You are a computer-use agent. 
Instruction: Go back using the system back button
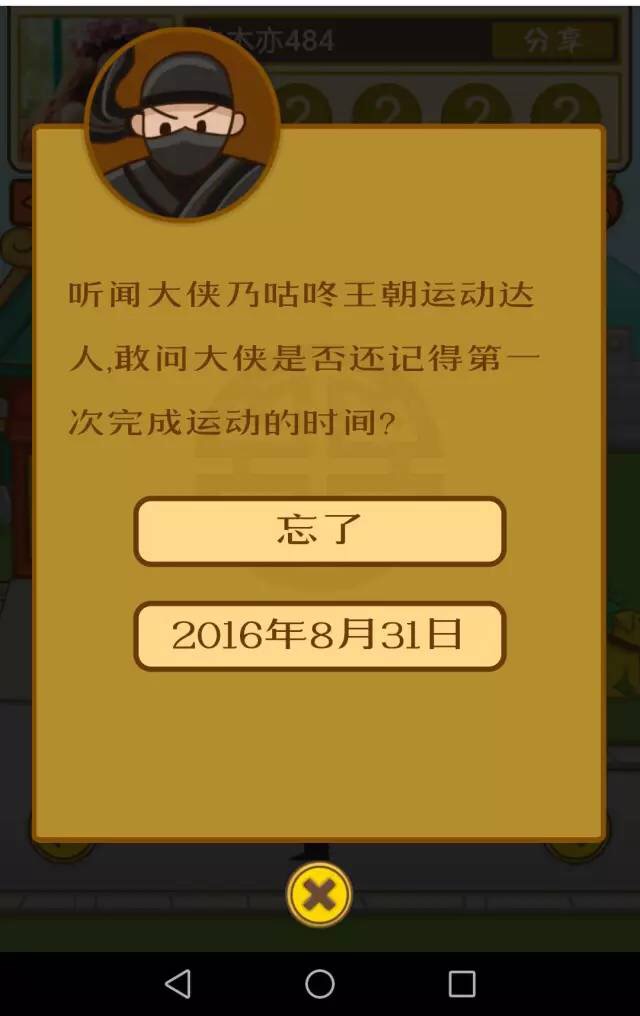pyautogui.click(x=178, y=984)
